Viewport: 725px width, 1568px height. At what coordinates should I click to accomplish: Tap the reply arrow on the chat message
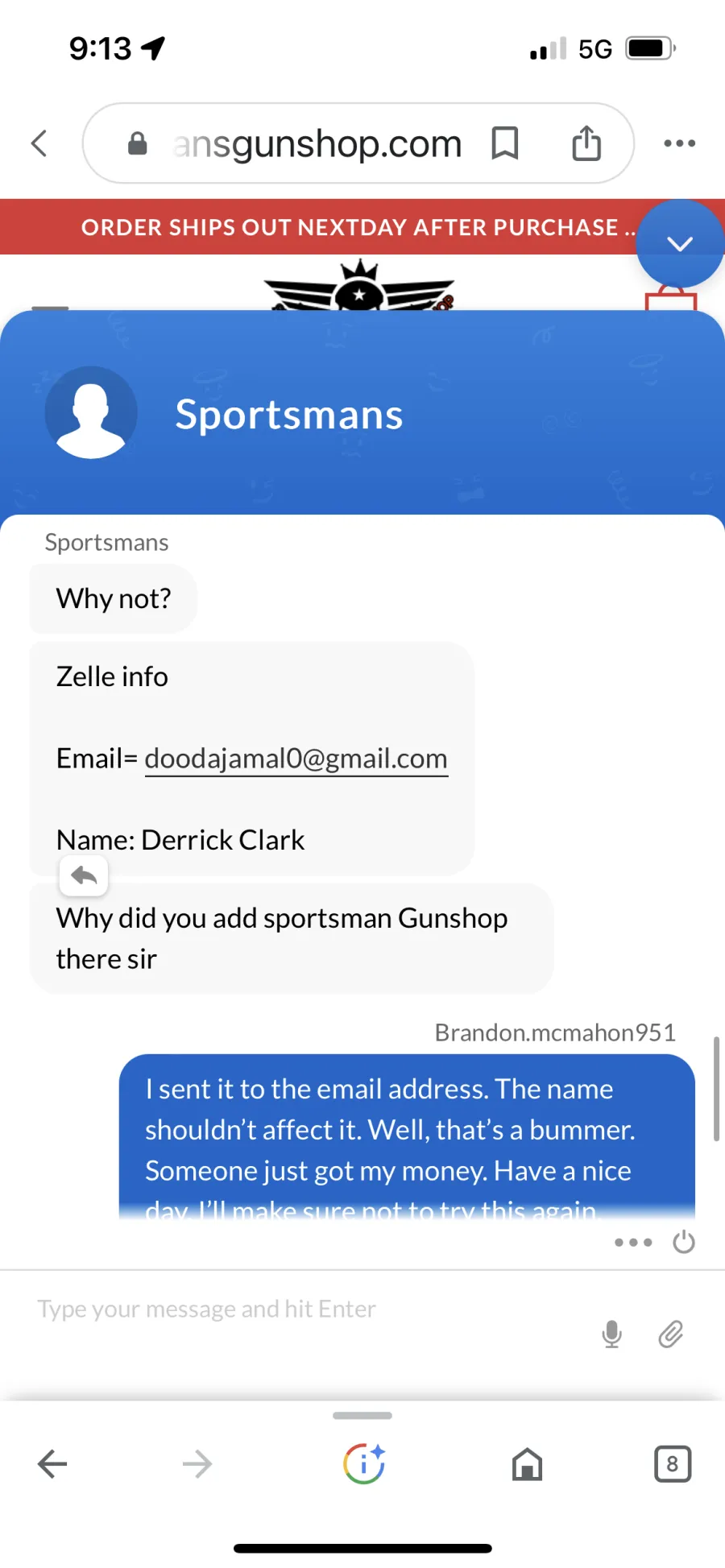84,875
